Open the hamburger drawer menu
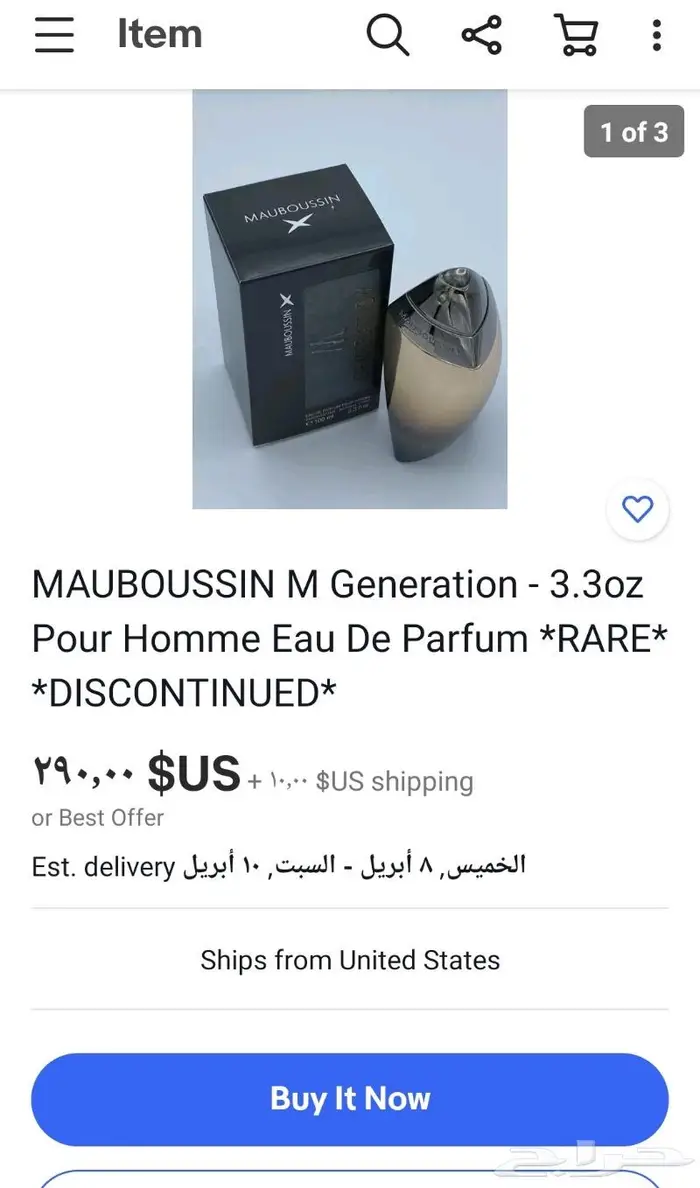 tap(54, 35)
